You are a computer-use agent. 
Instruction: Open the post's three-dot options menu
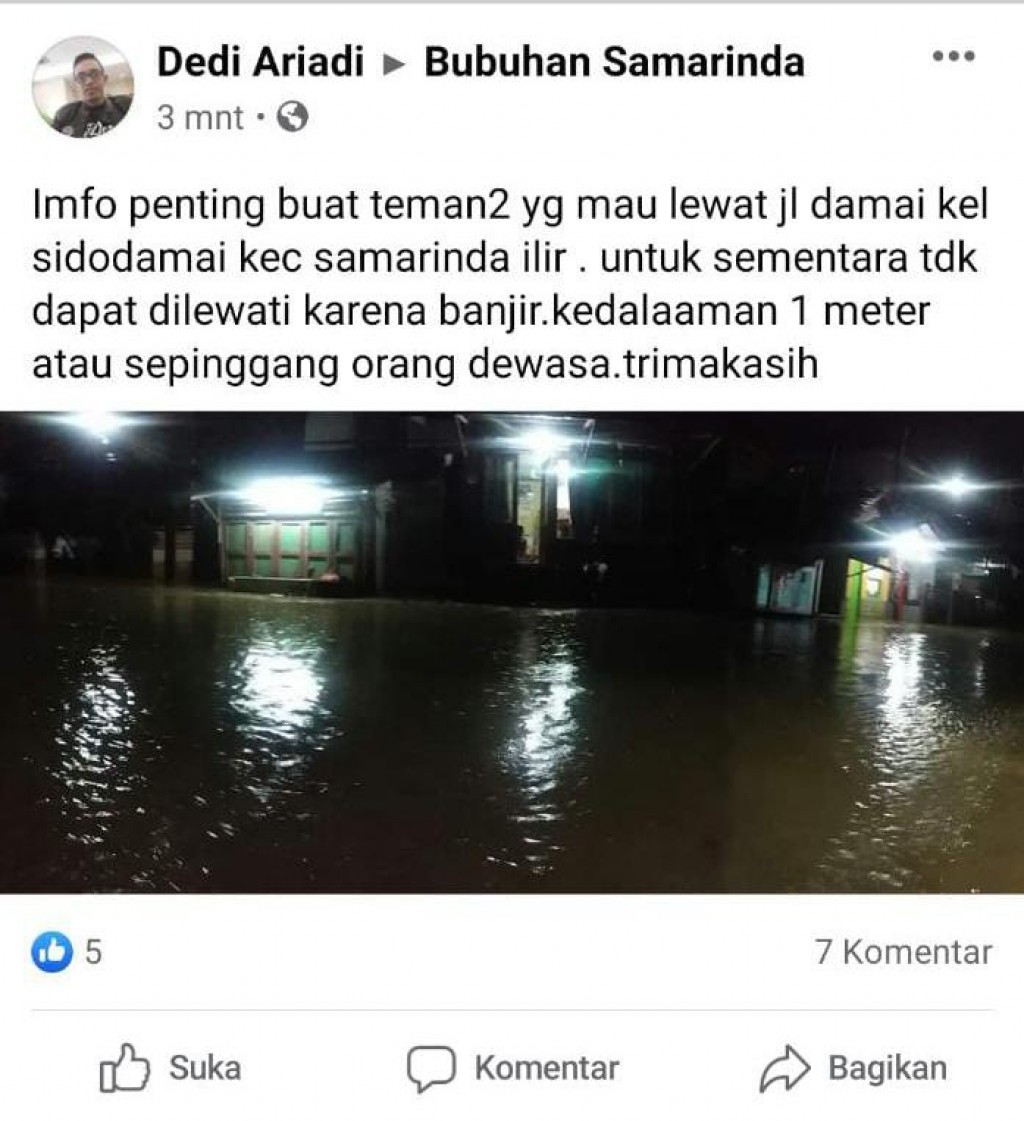[952, 57]
